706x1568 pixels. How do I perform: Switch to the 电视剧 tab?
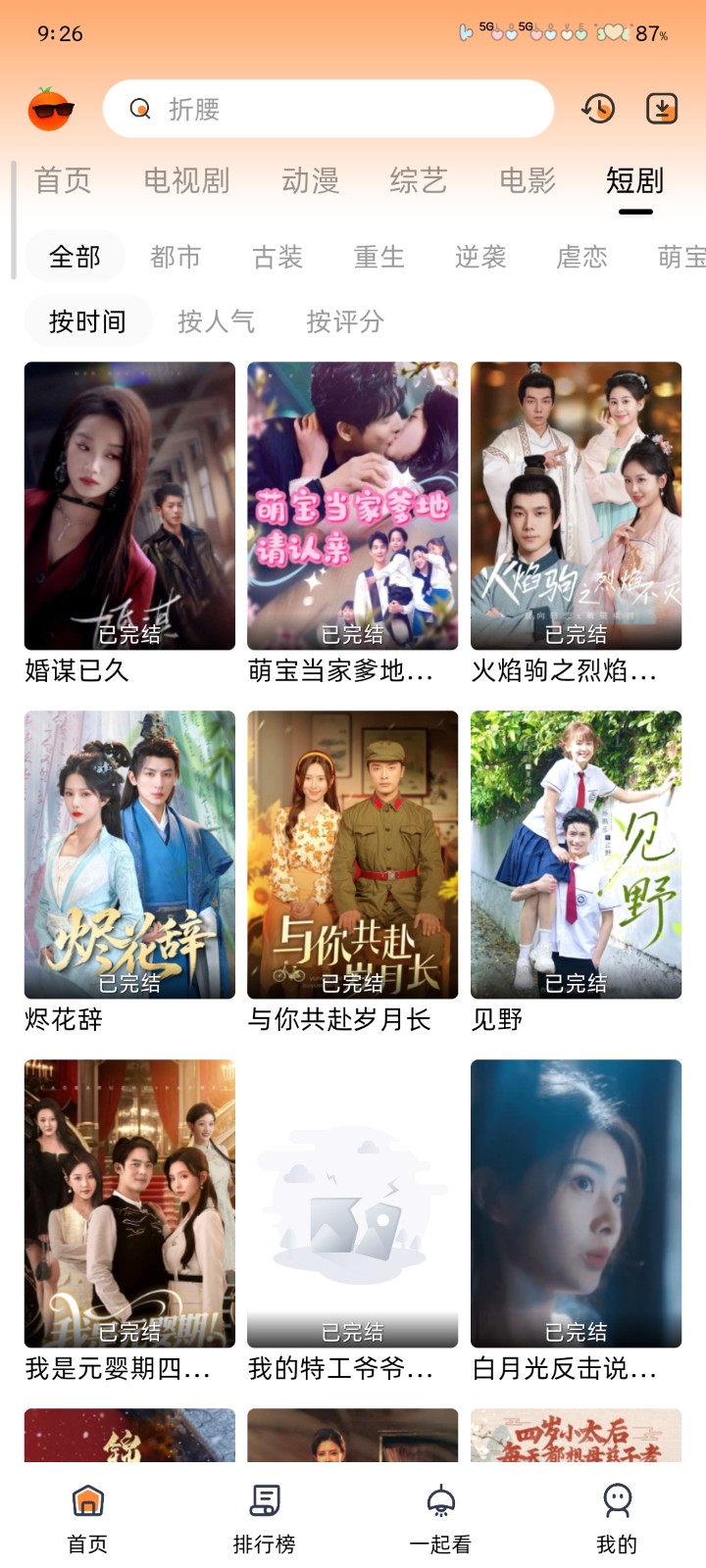[186, 181]
